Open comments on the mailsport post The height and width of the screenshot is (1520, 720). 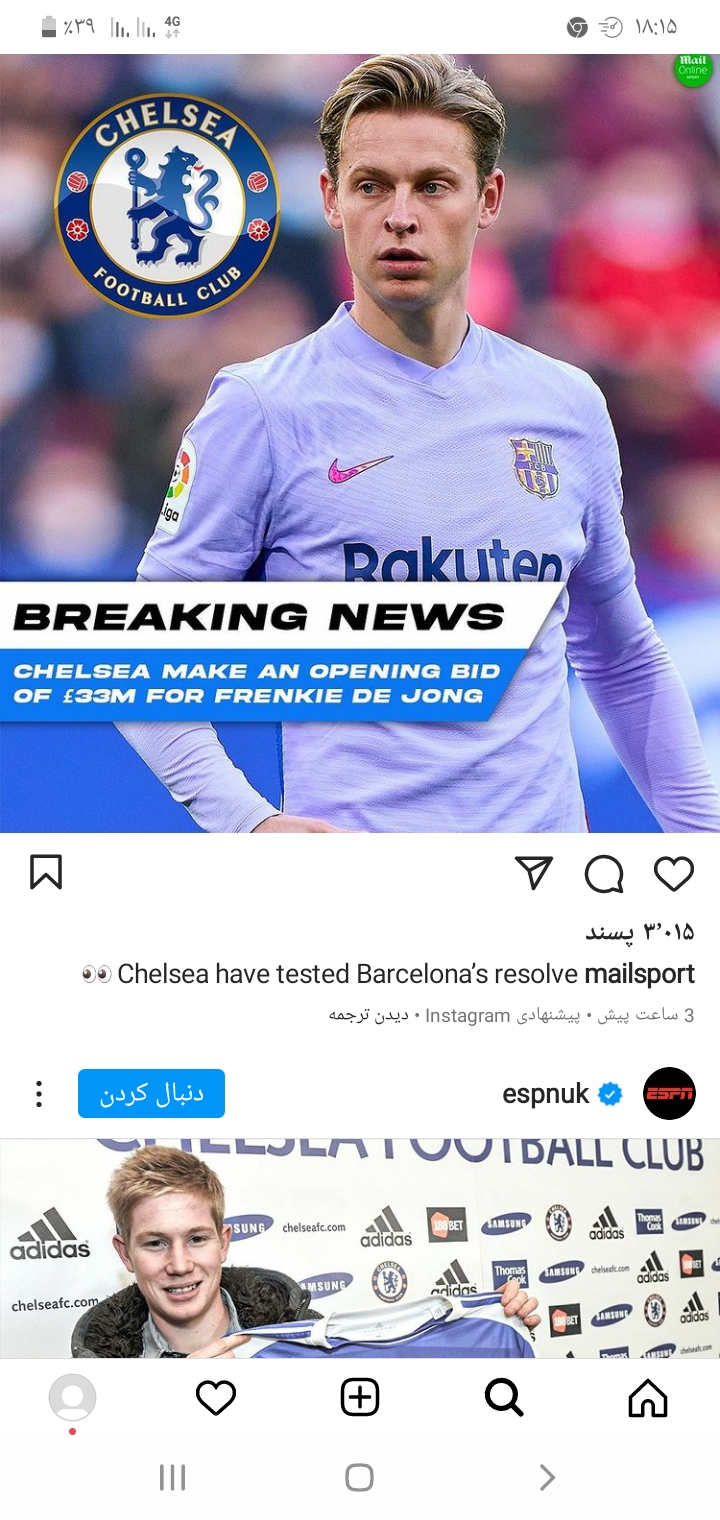click(604, 873)
